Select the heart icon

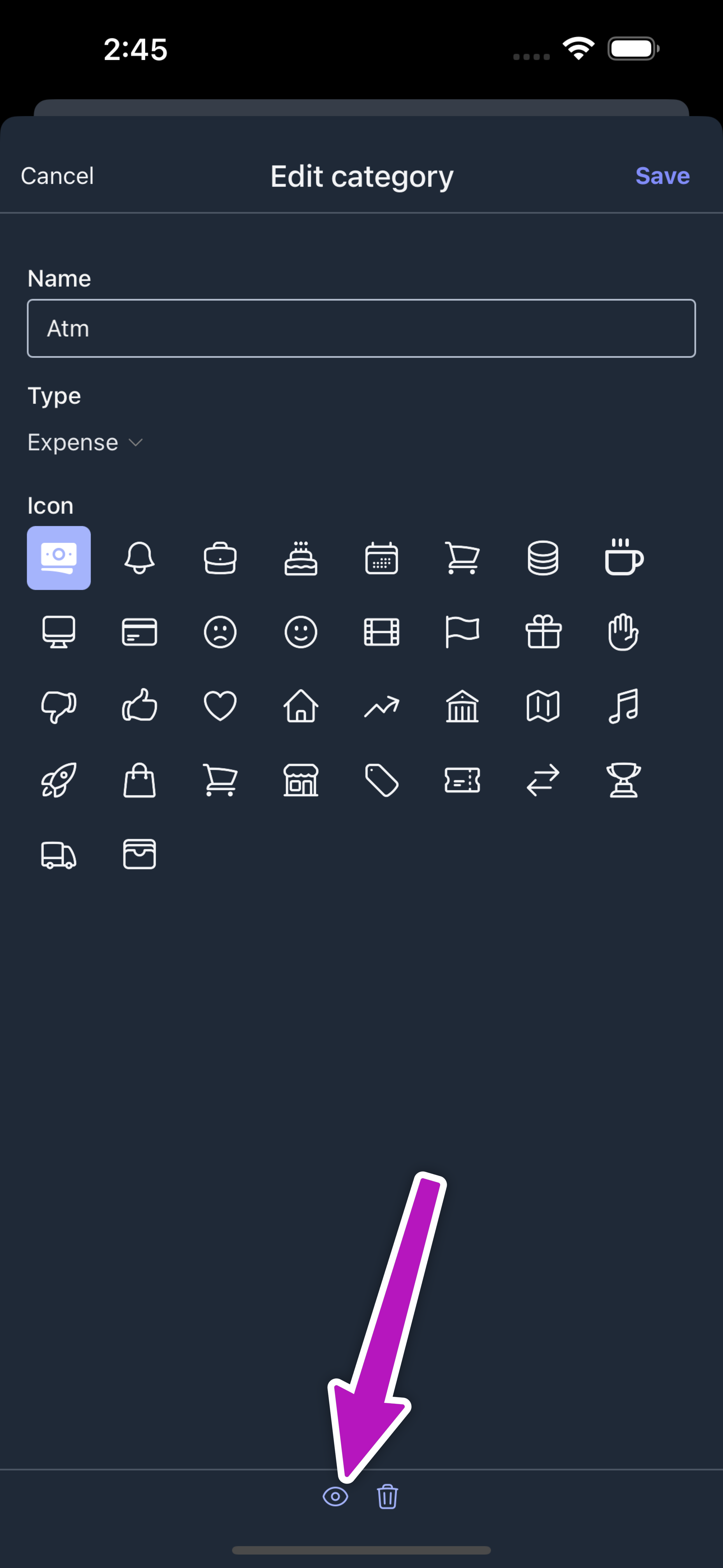tap(220, 706)
